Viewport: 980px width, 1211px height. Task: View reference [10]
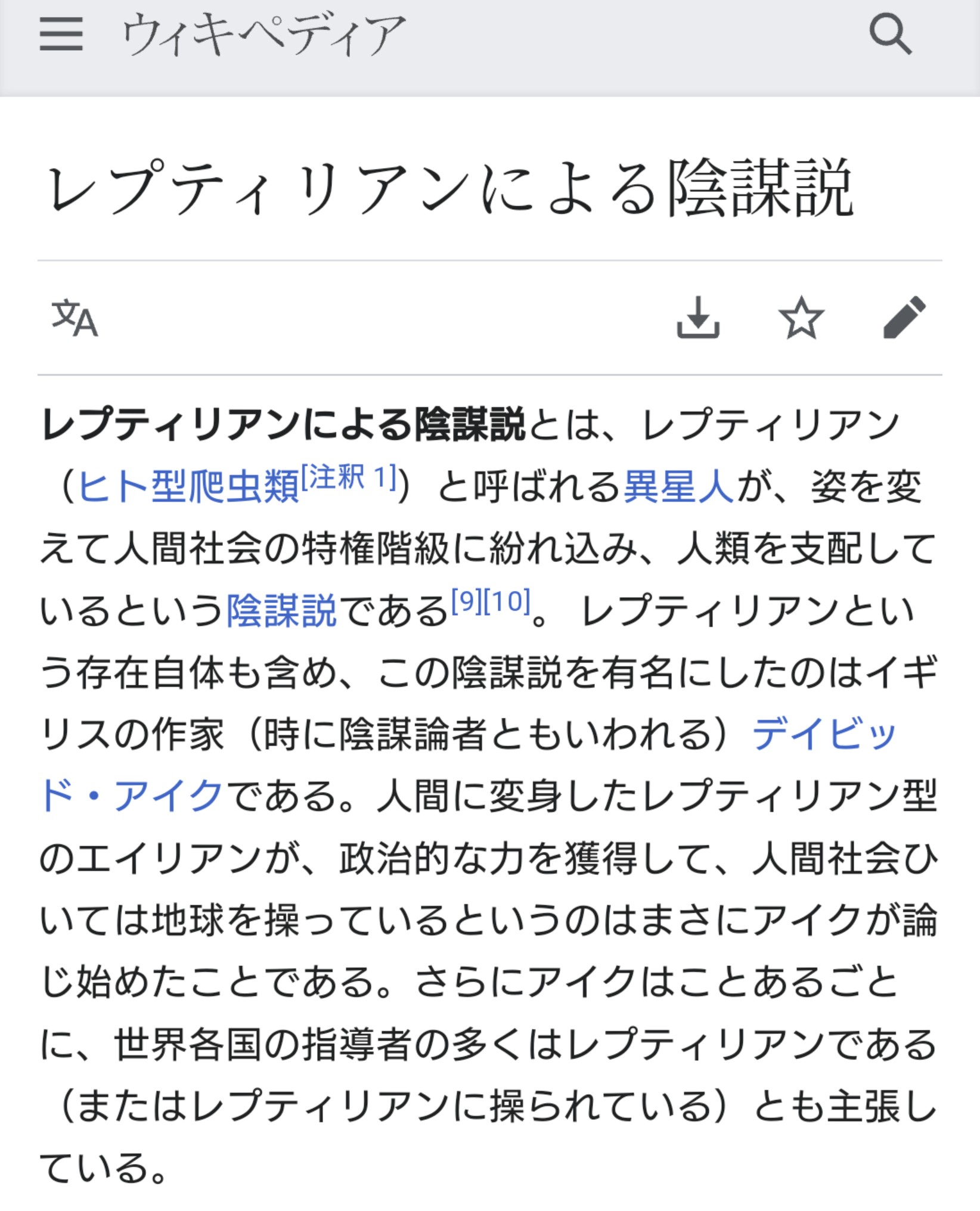pyautogui.click(x=507, y=601)
